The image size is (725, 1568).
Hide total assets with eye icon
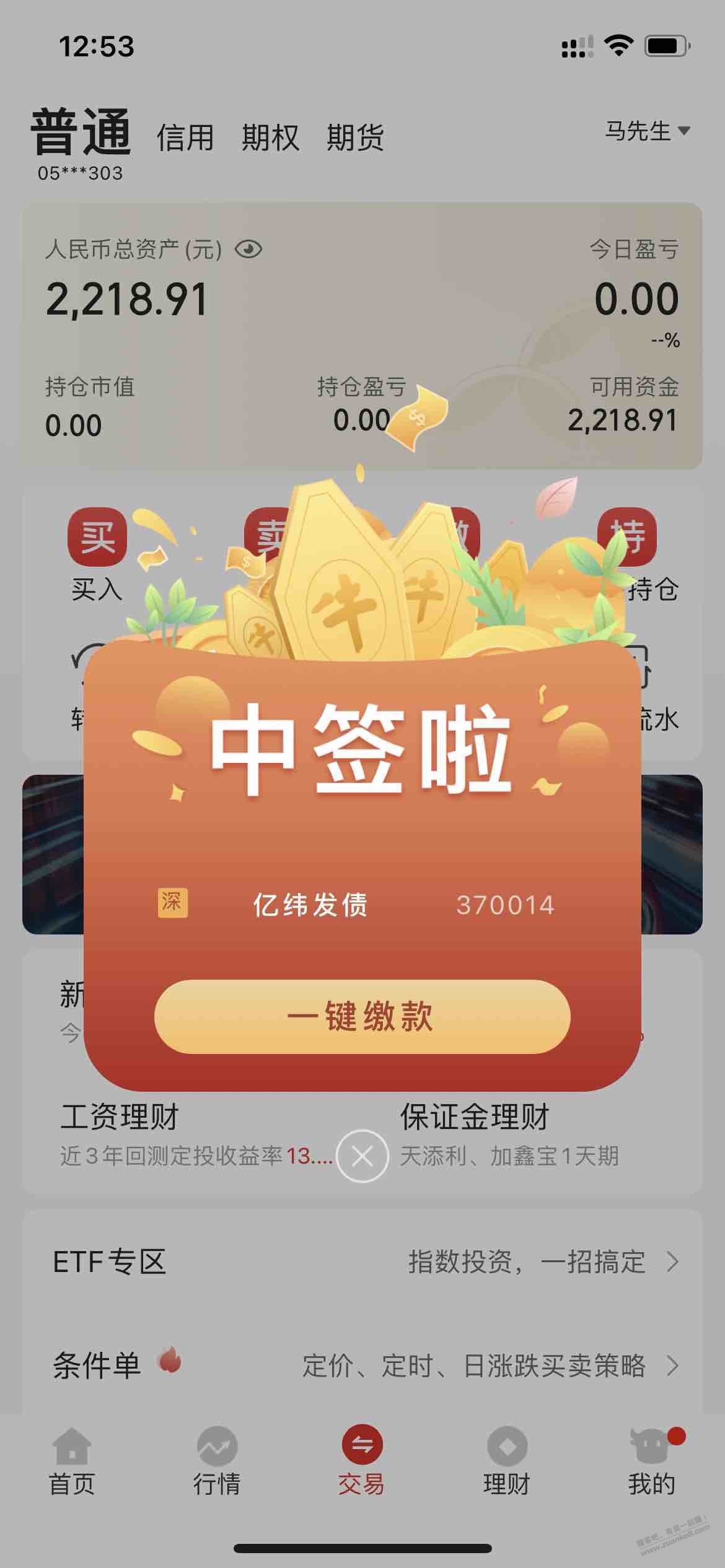248,250
